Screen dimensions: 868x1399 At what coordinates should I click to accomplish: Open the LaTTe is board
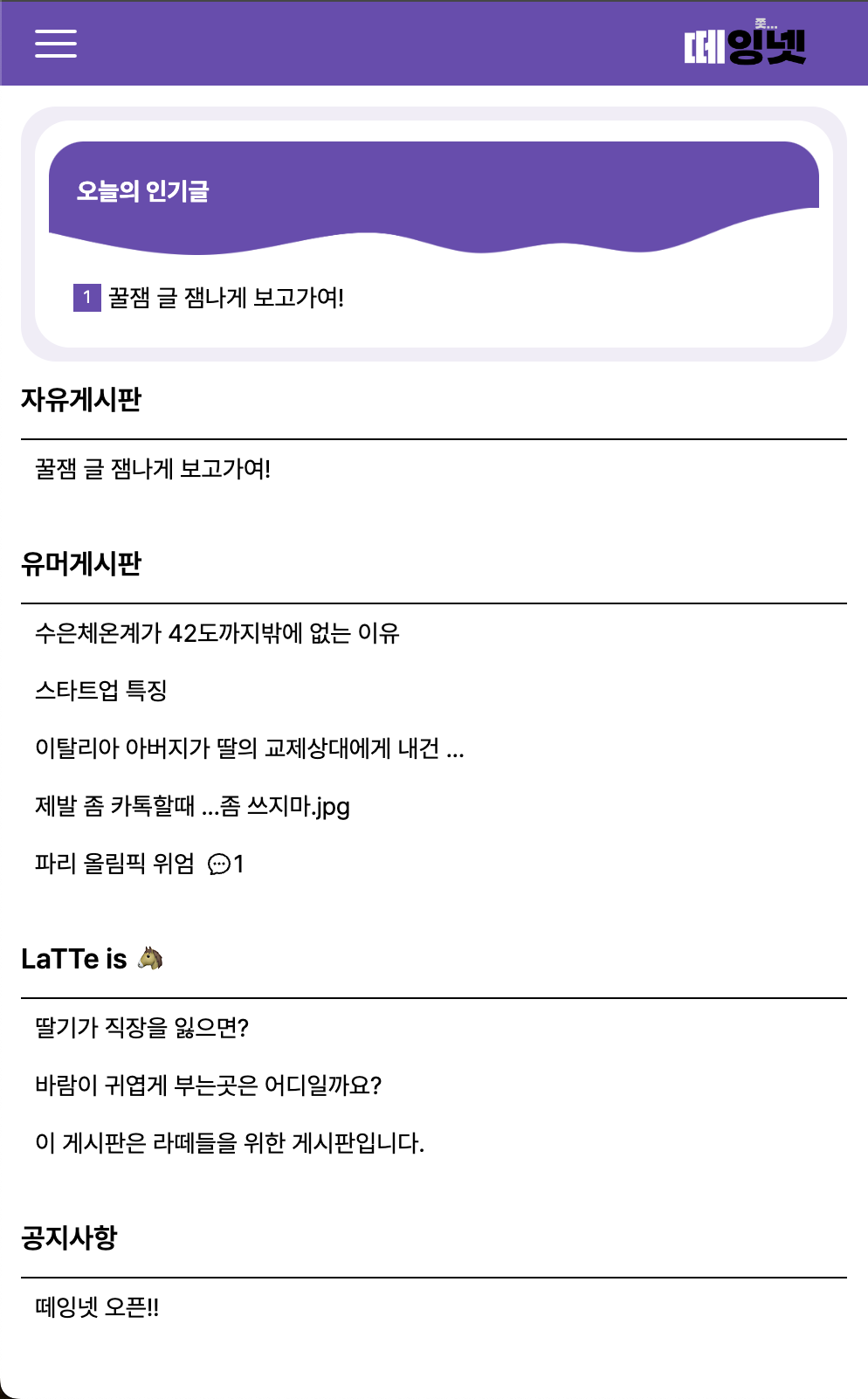(93, 958)
